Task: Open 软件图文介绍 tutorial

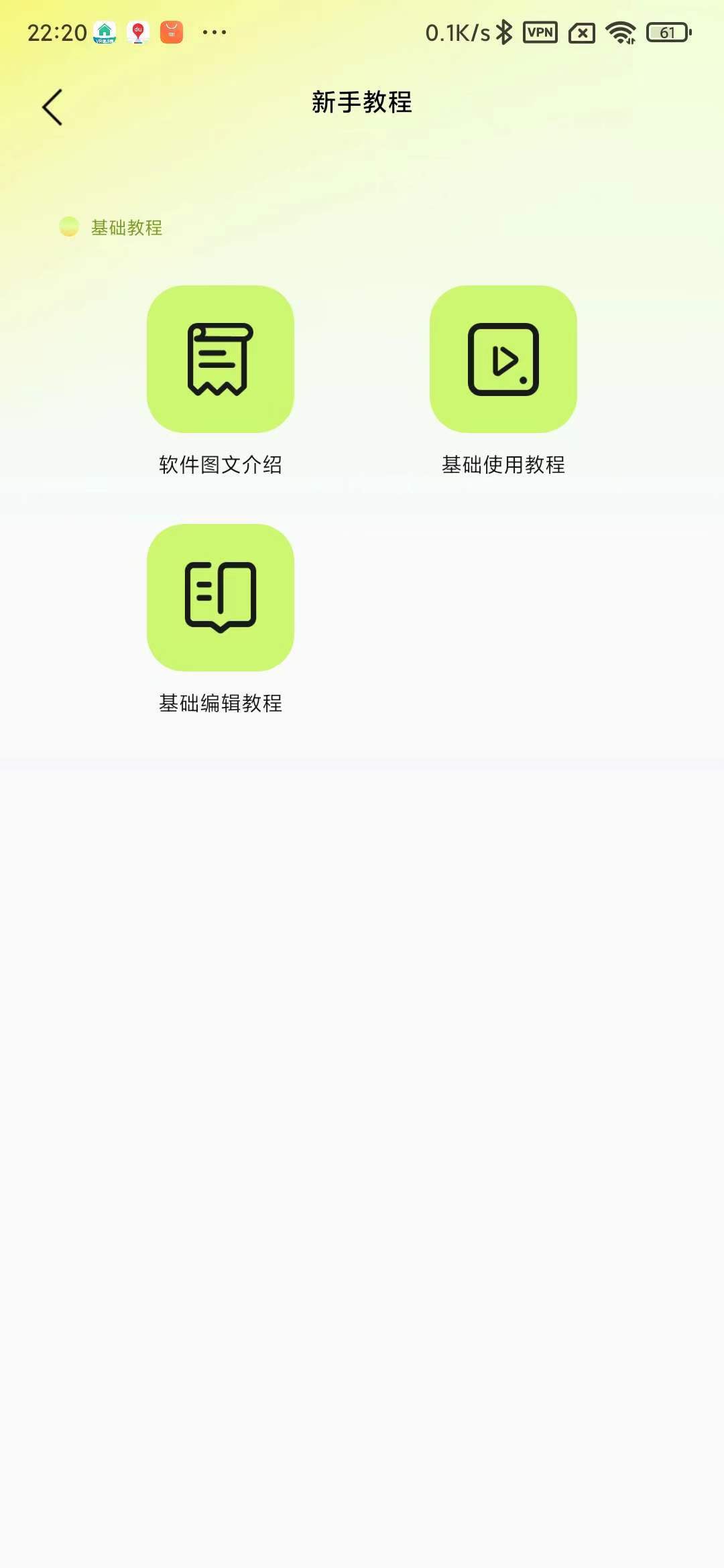Action: point(221,359)
